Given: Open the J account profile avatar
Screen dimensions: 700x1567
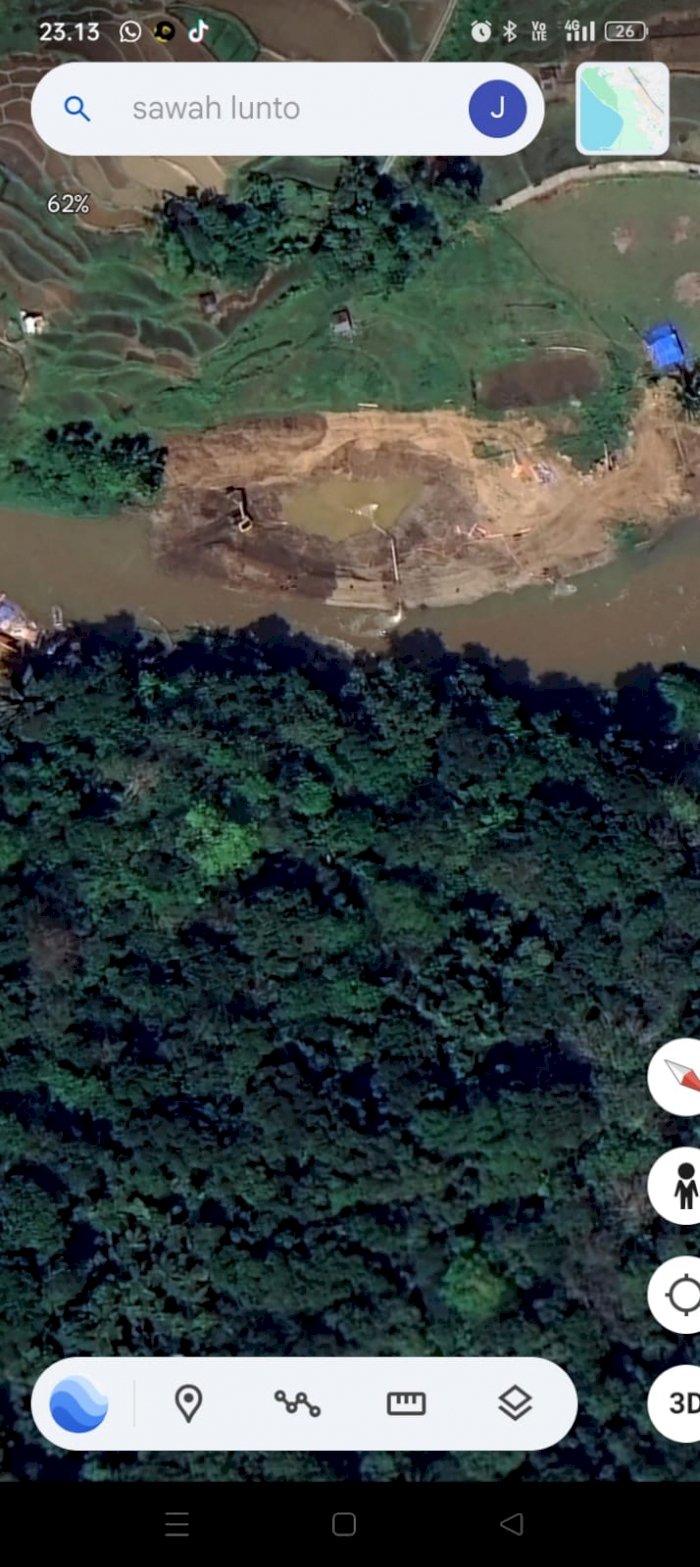Looking at the screenshot, I should [497, 108].
